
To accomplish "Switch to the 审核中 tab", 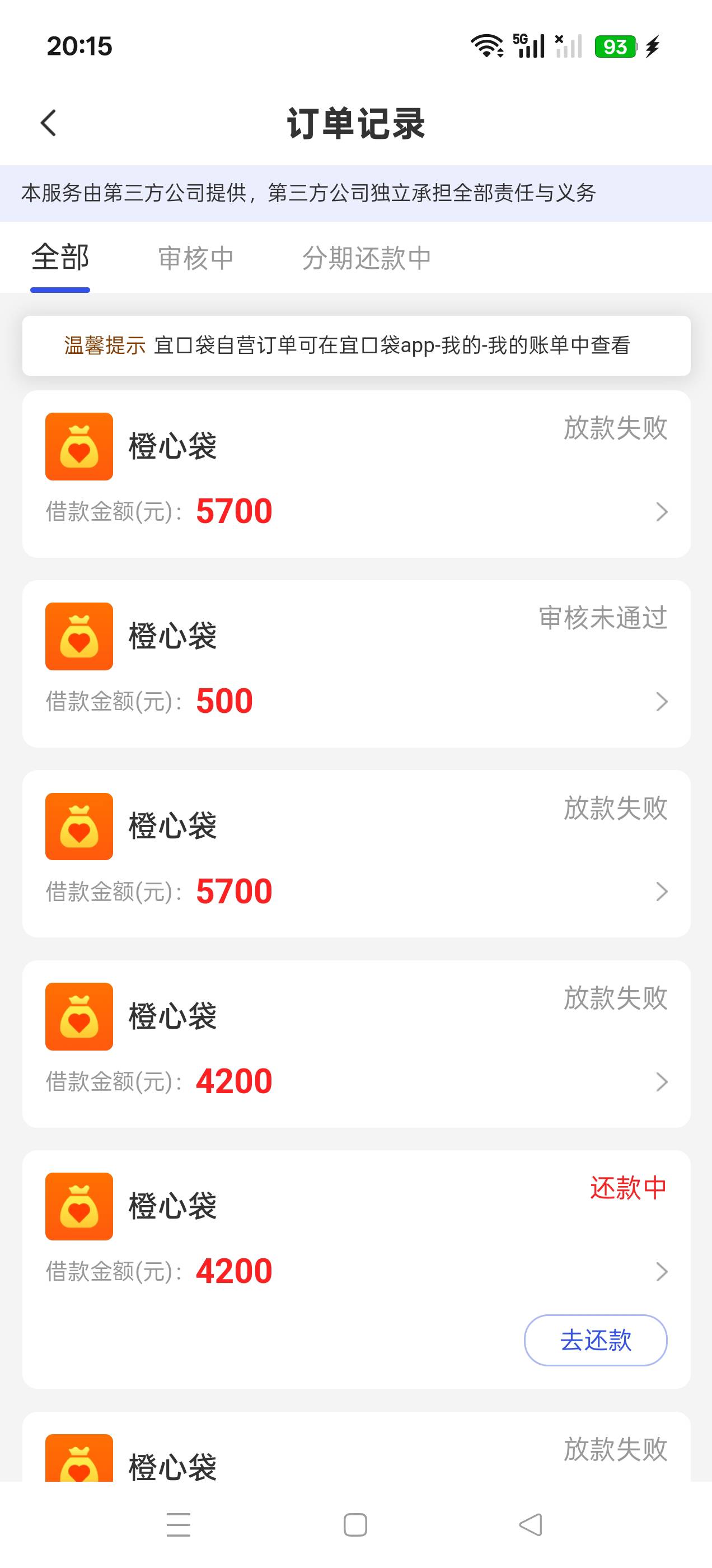I will point(196,258).
